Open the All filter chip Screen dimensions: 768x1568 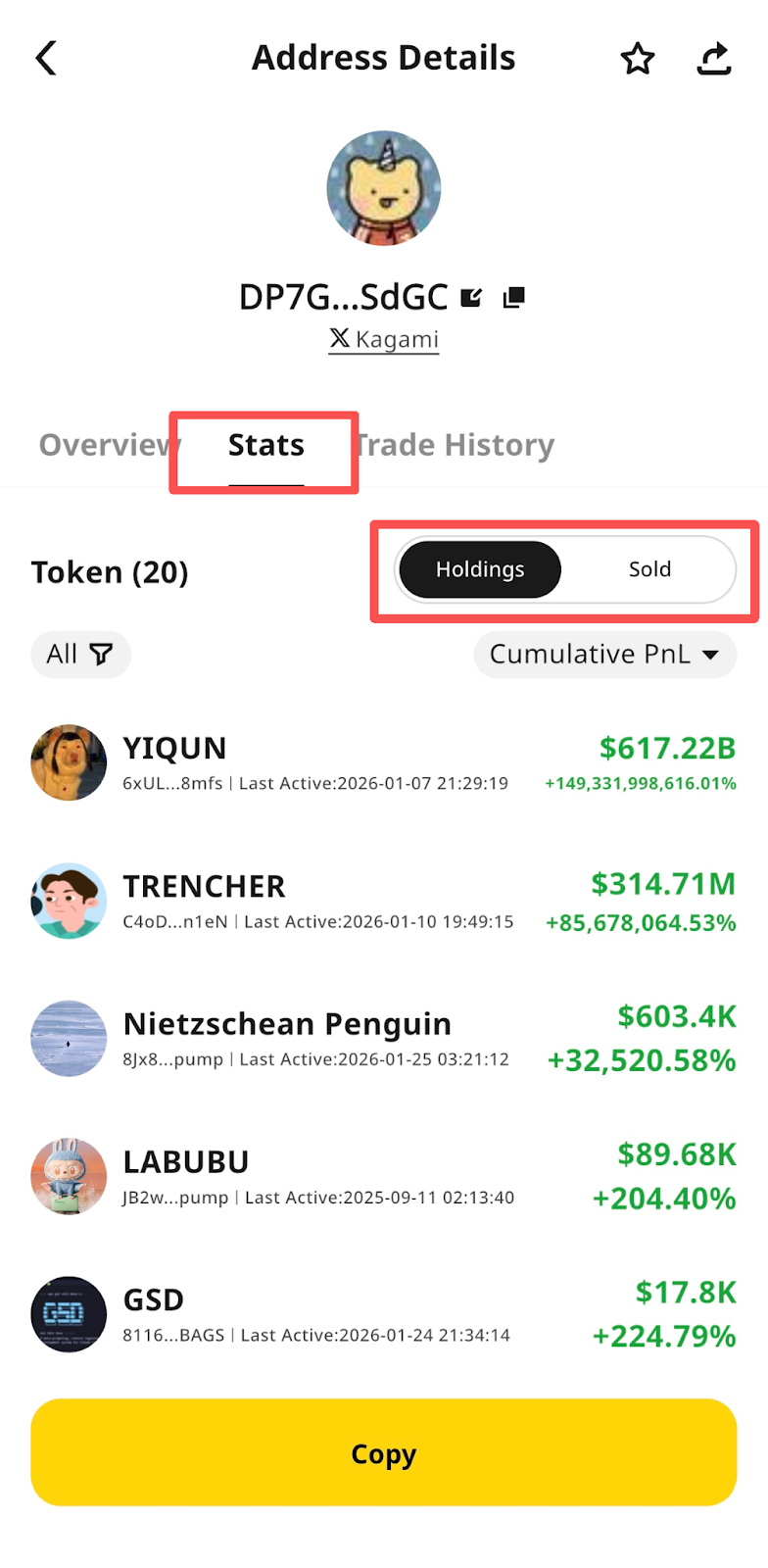(x=80, y=654)
